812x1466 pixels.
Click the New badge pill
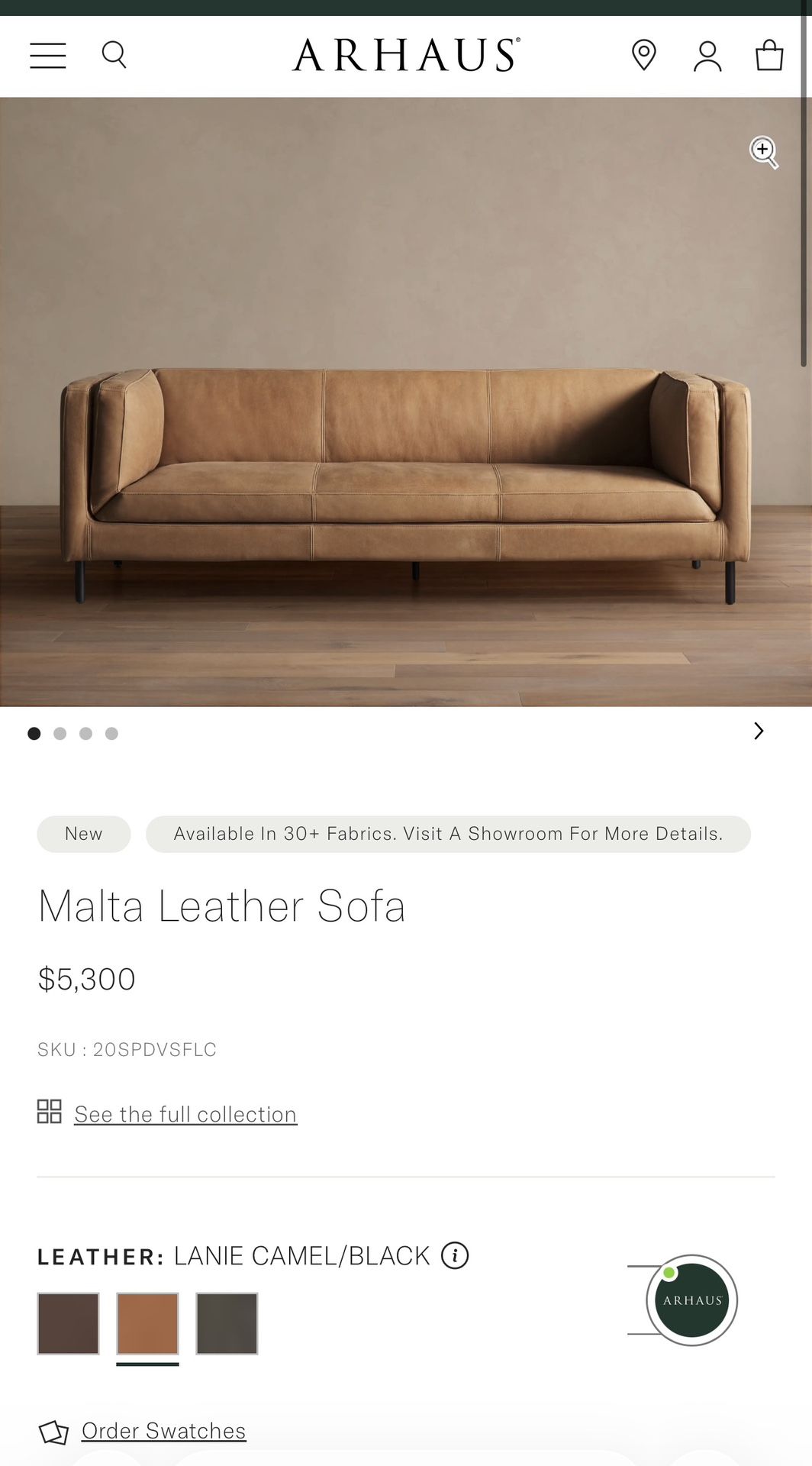[x=83, y=833]
